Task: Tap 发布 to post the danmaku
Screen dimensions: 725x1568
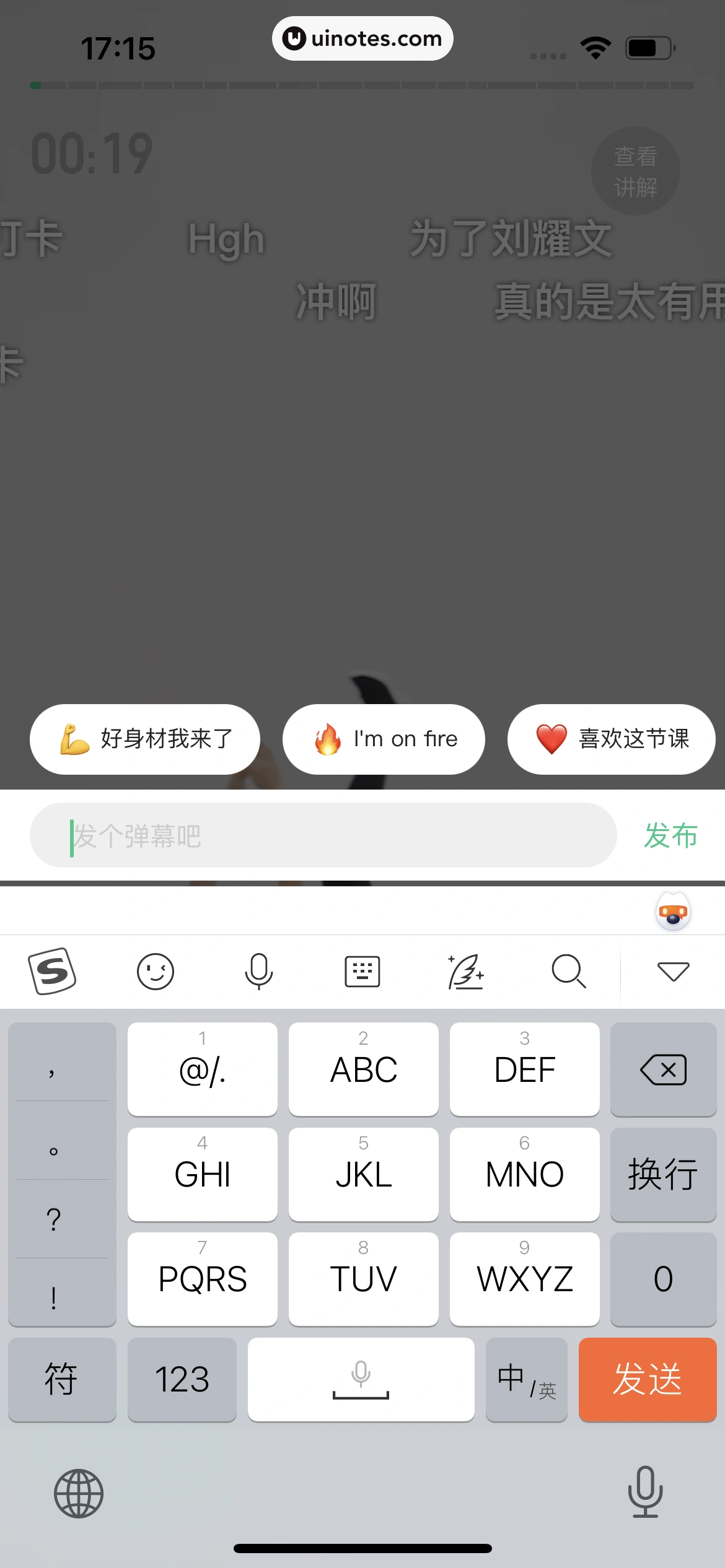Action: (x=671, y=835)
